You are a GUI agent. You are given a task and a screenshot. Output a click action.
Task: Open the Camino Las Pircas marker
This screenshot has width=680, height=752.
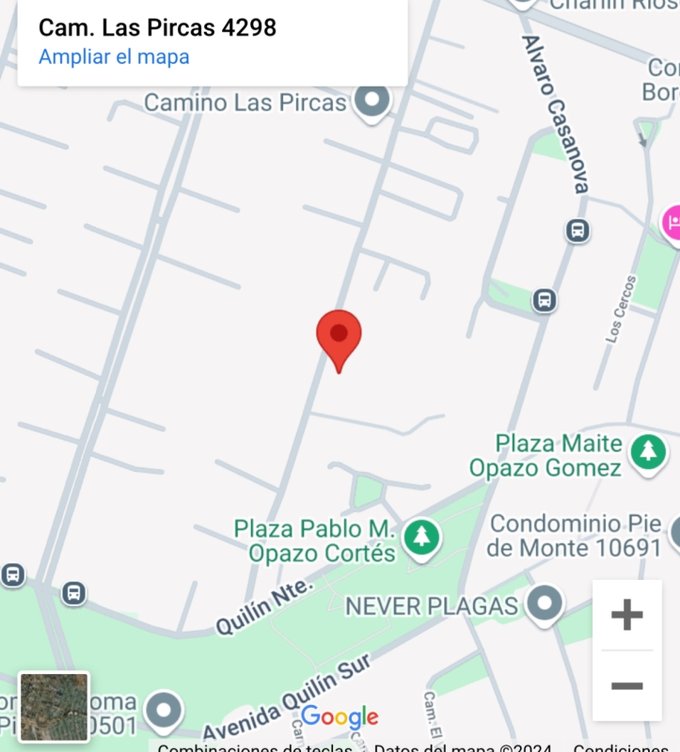tap(374, 102)
